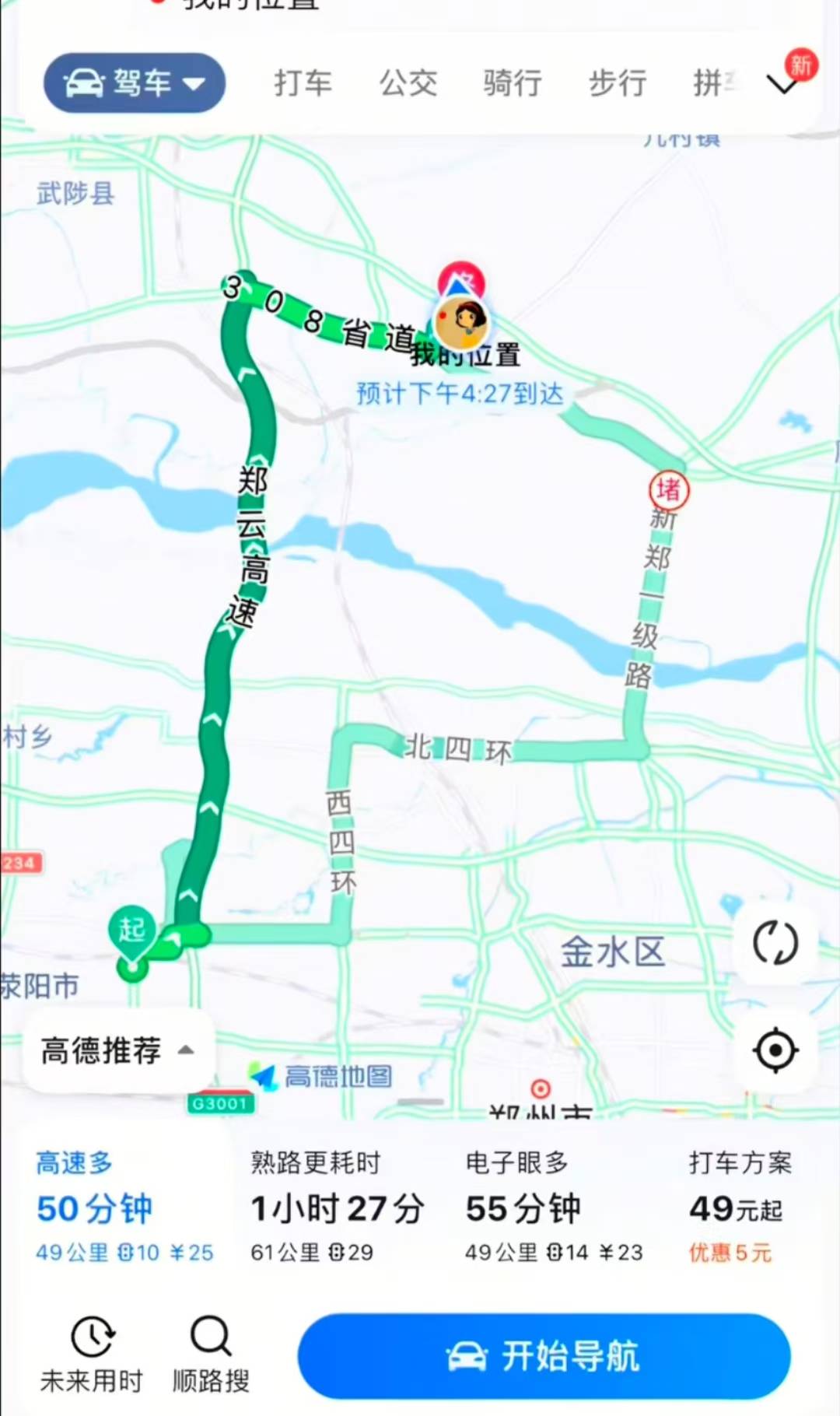Screen dimensions: 840x1416
Task: Expand the 高德推荐 route preference selector
Action: click(118, 1050)
